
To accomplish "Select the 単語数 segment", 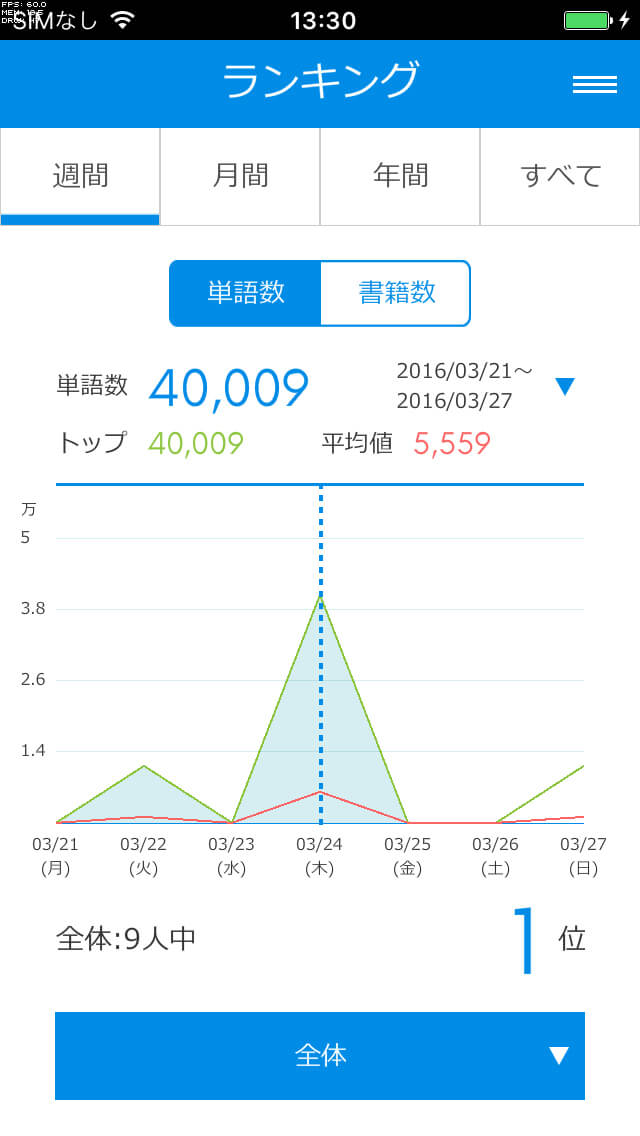I will pos(245,293).
